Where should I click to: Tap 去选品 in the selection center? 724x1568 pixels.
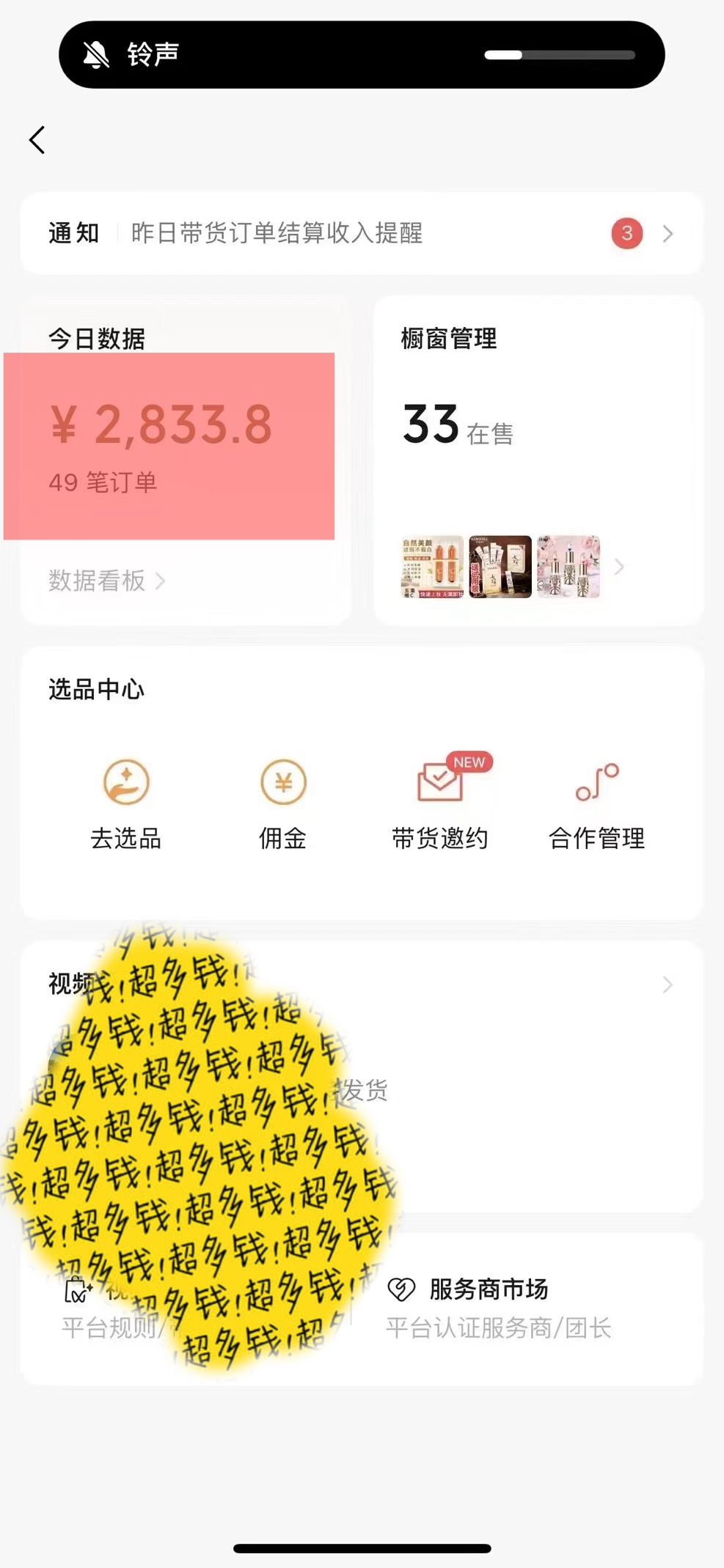coord(126,803)
